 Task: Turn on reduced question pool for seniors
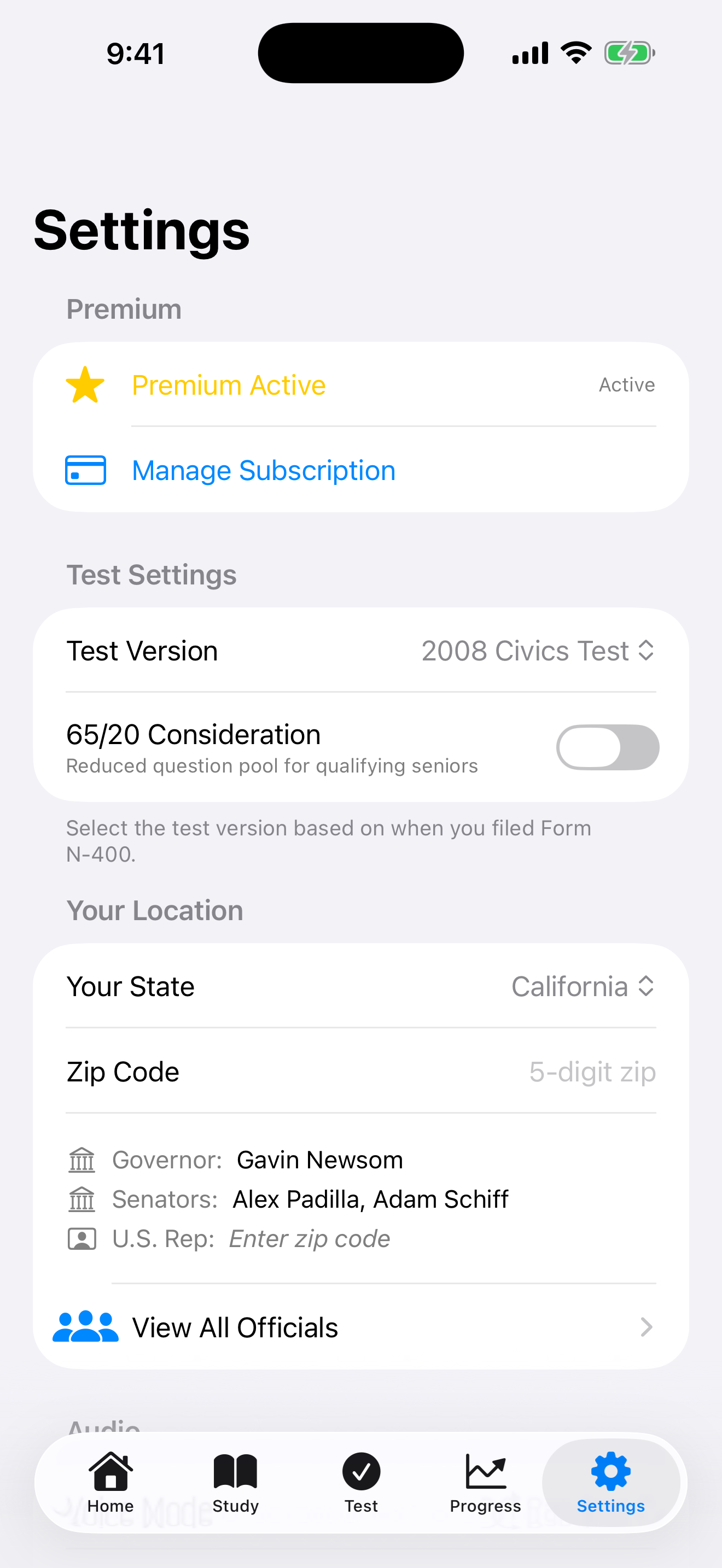pyautogui.click(x=607, y=747)
